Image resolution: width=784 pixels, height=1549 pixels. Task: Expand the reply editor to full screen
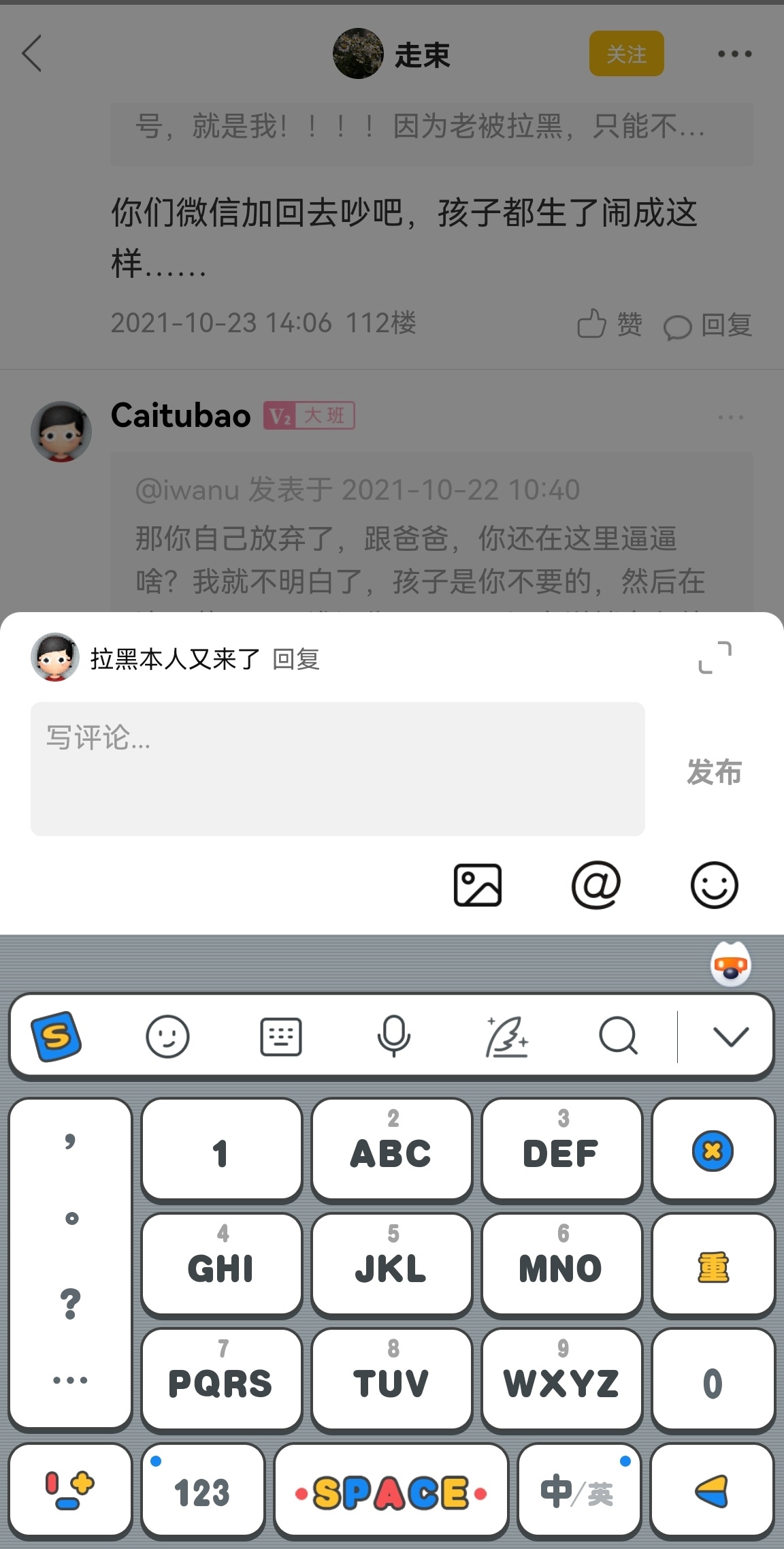715,658
